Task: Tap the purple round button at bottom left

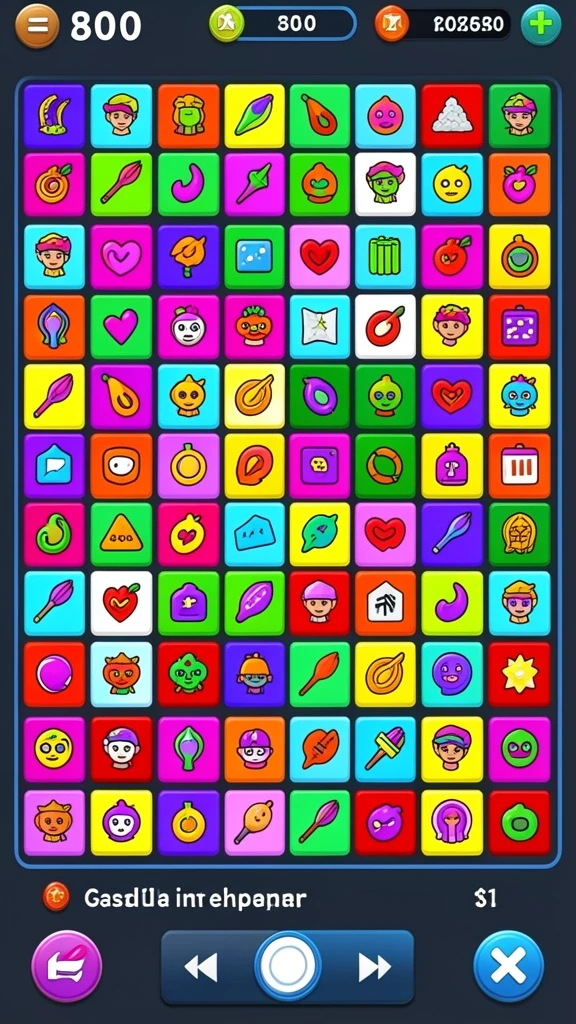Action: tap(67, 966)
